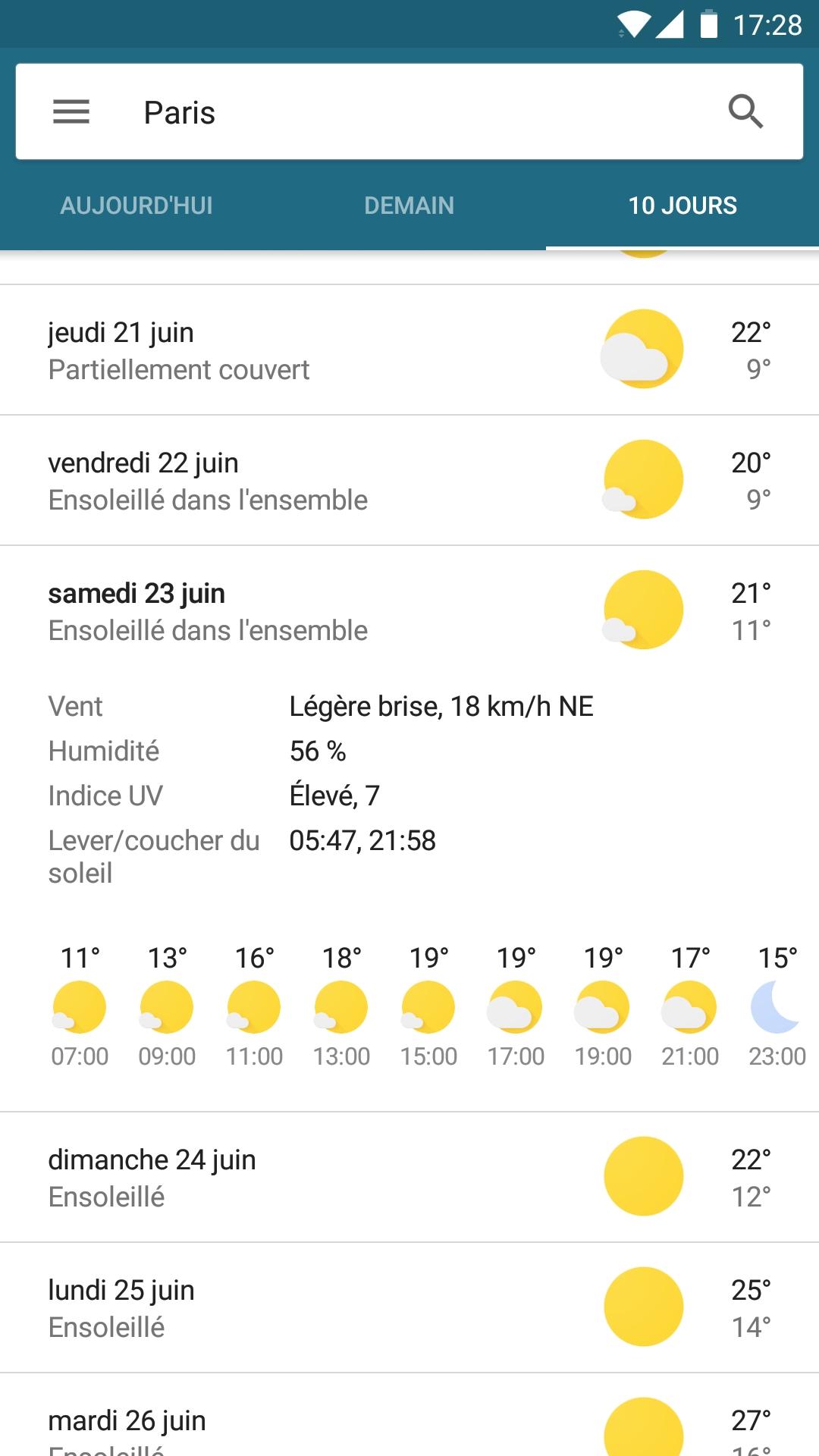Switch to the AUJOURD'HUI tab
819x1456 pixels.
click(136, 206)
